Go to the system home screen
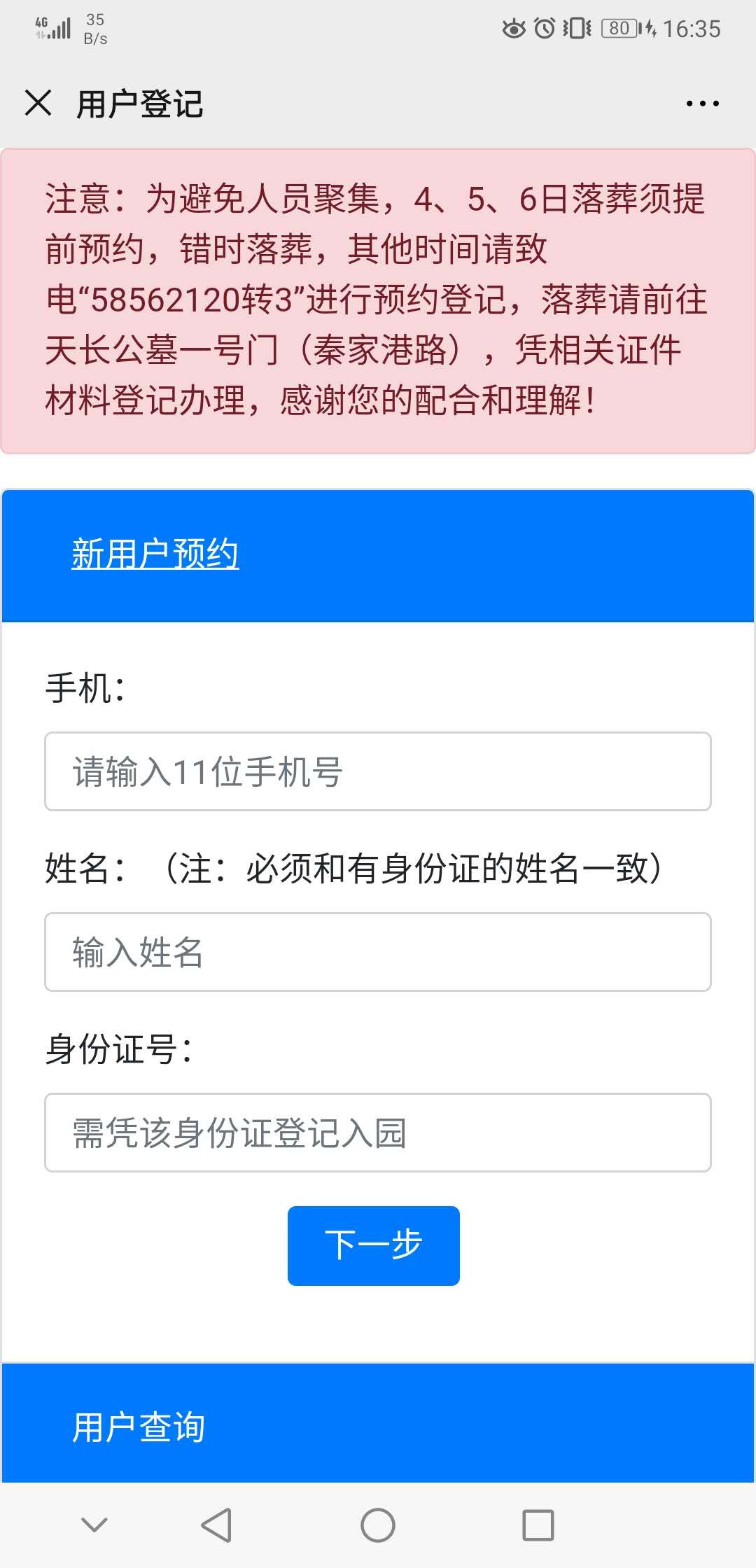This screenshot has height=1568, width=756. pos(378,1525)
